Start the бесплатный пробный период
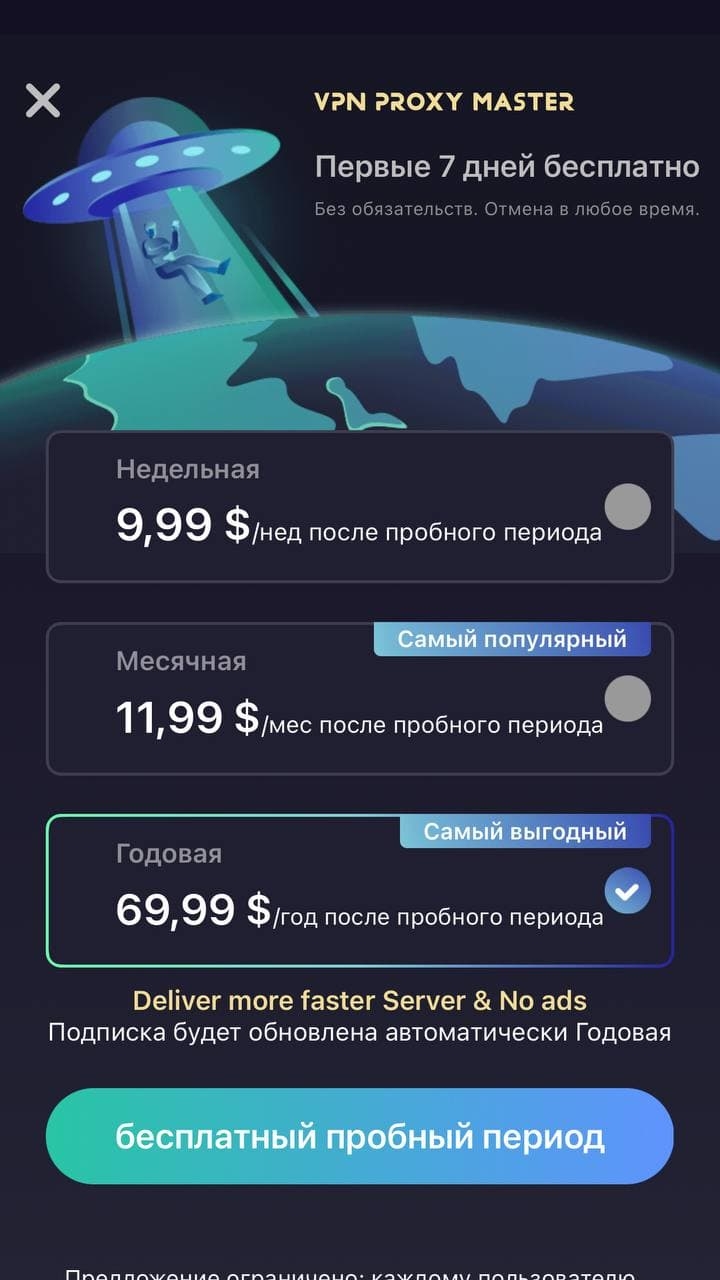 pyautogui.click(x=360, y=1136)
